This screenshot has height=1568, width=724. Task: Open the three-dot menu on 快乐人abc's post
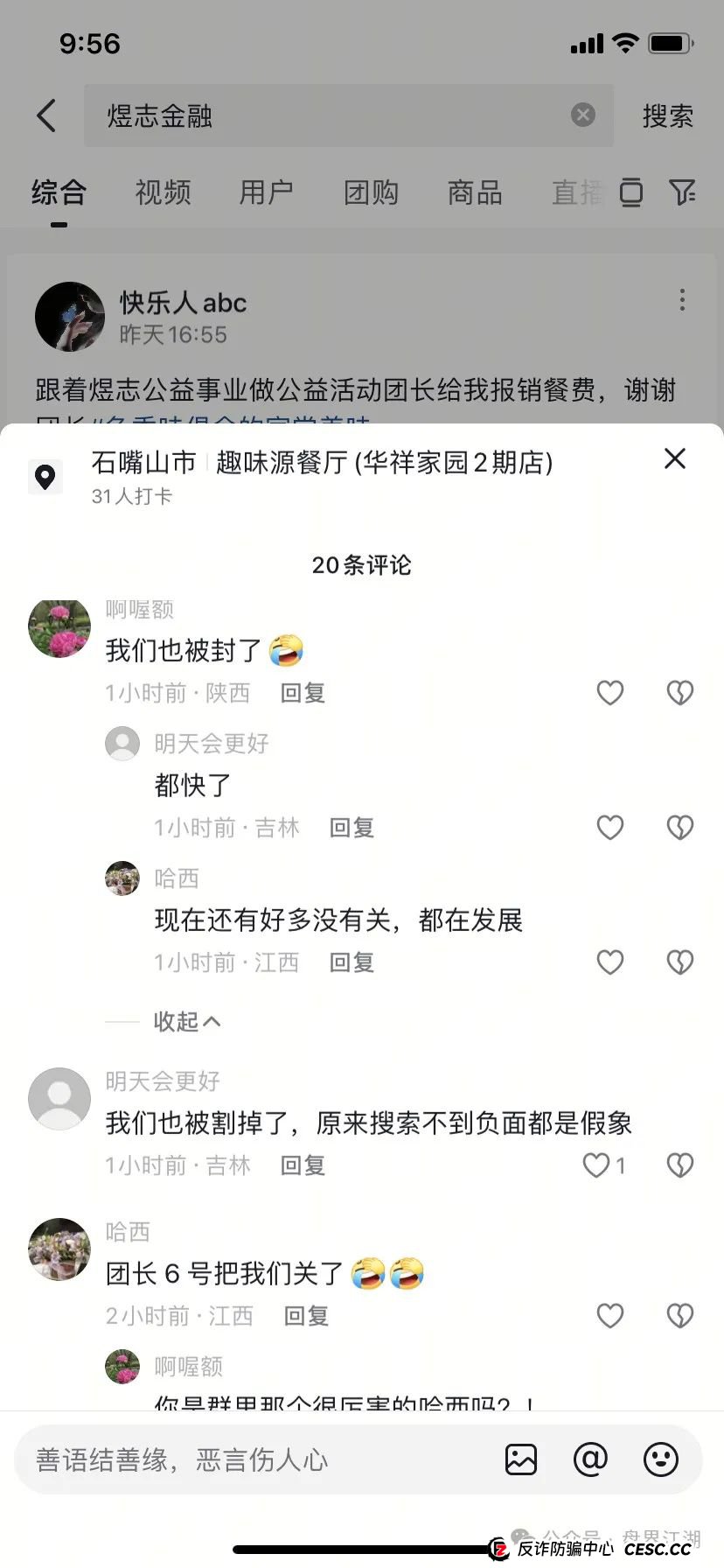tap(681, 300)
